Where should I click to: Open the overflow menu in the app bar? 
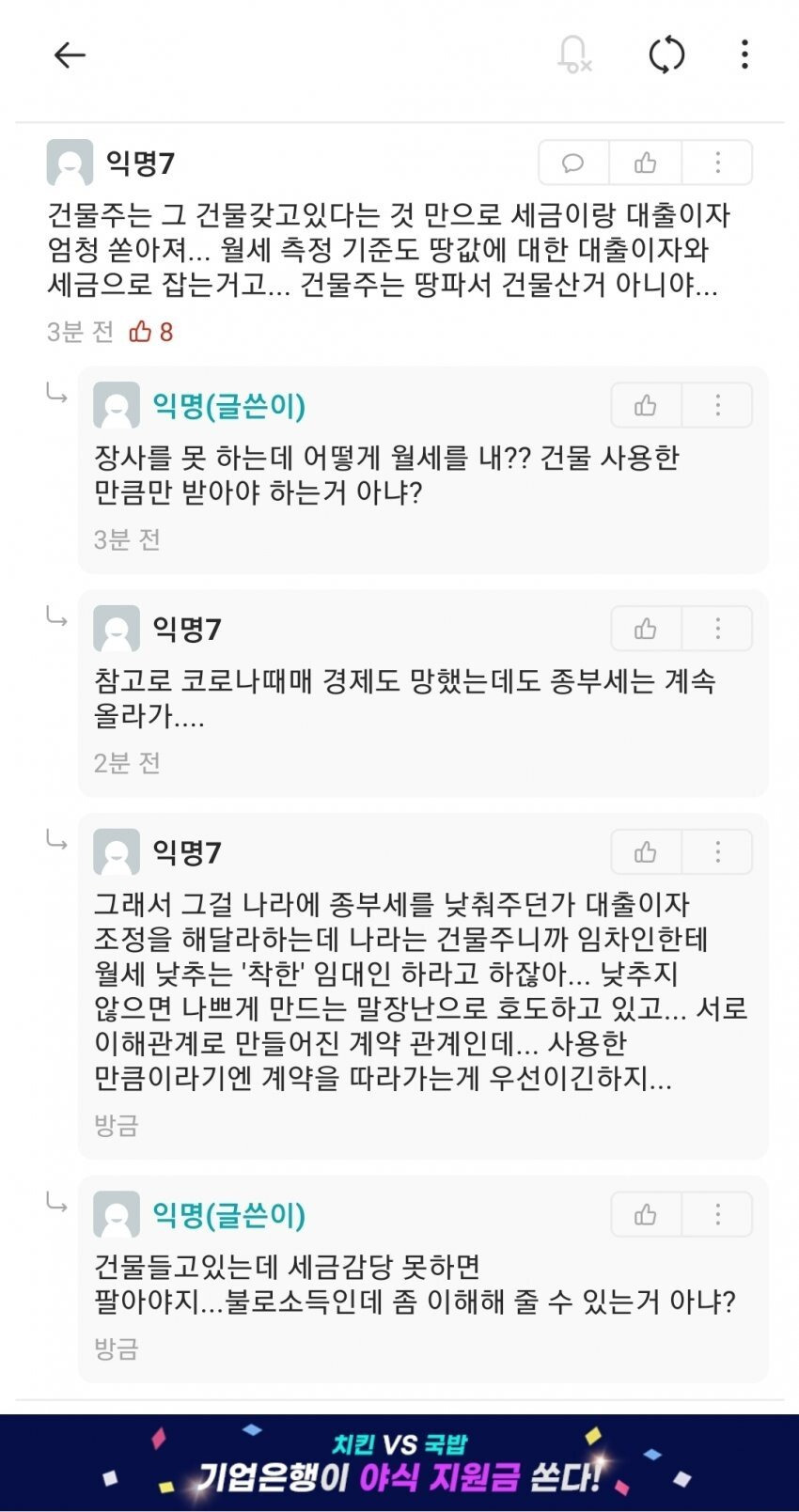click(744, 55)
